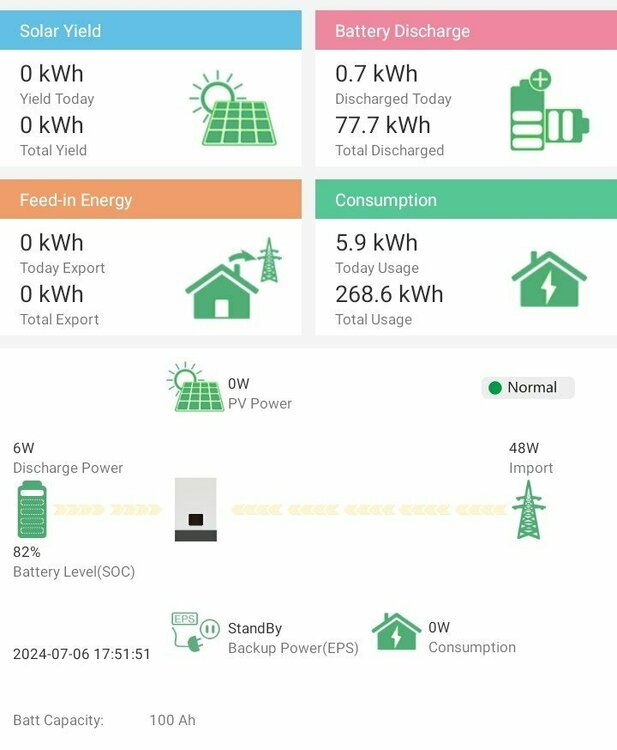
Task: Open the Feed-in Energy card
Action: pyautogui.click(x=150, y=258)
